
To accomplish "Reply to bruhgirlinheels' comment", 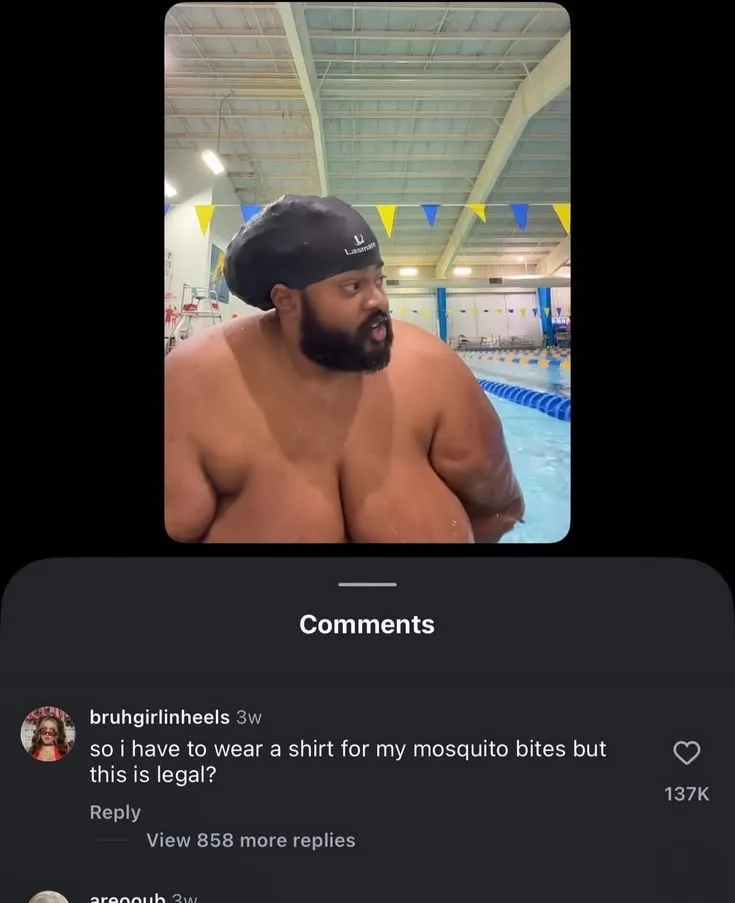I will pyautogui.click(x=115, y=812).
